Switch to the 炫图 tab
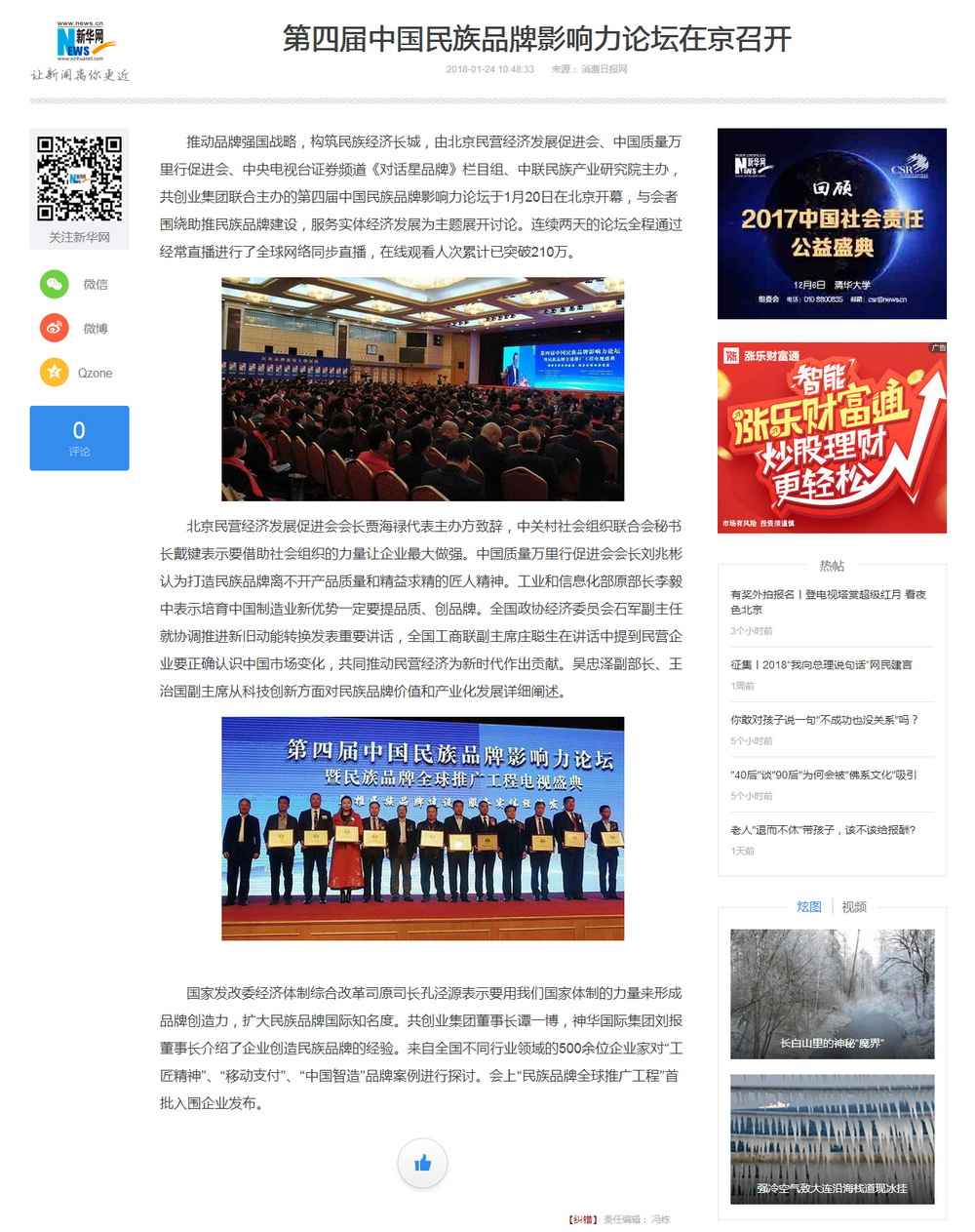Viewport: 975px width, 1232px height. pyautogui.click(x=808, y=906)
